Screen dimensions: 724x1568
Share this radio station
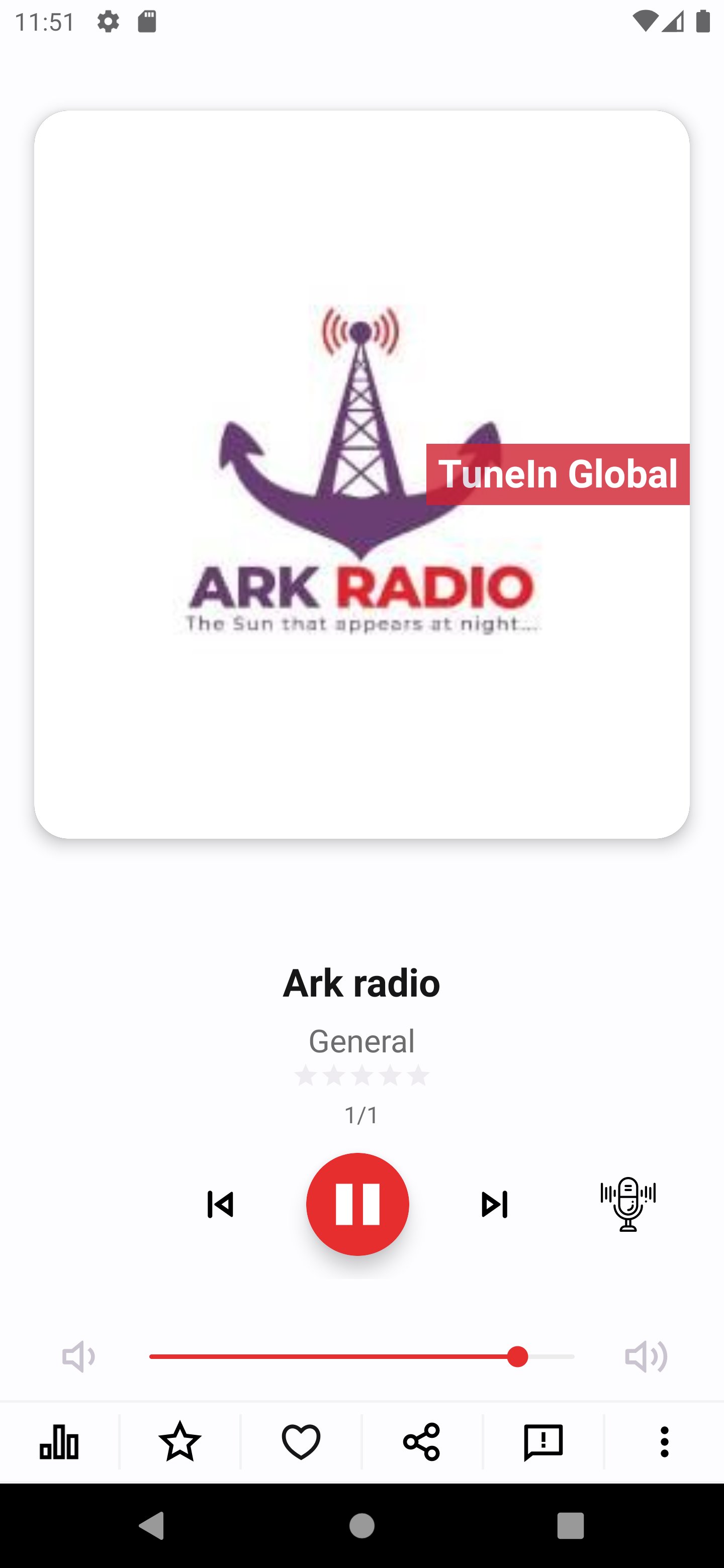(x=421, y=1442)
